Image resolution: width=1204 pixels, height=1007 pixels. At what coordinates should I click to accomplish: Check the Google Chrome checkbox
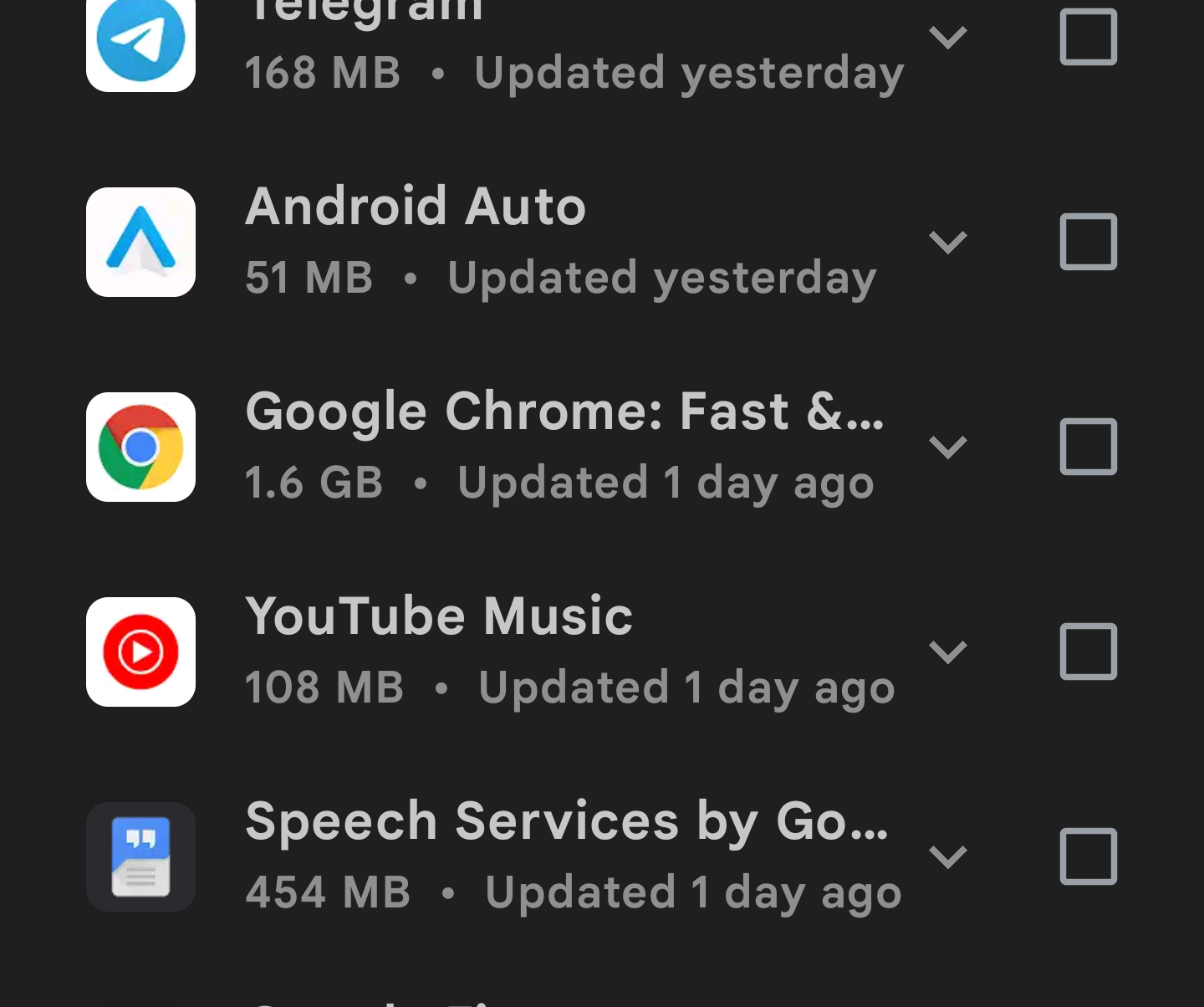pos(1088,447)
